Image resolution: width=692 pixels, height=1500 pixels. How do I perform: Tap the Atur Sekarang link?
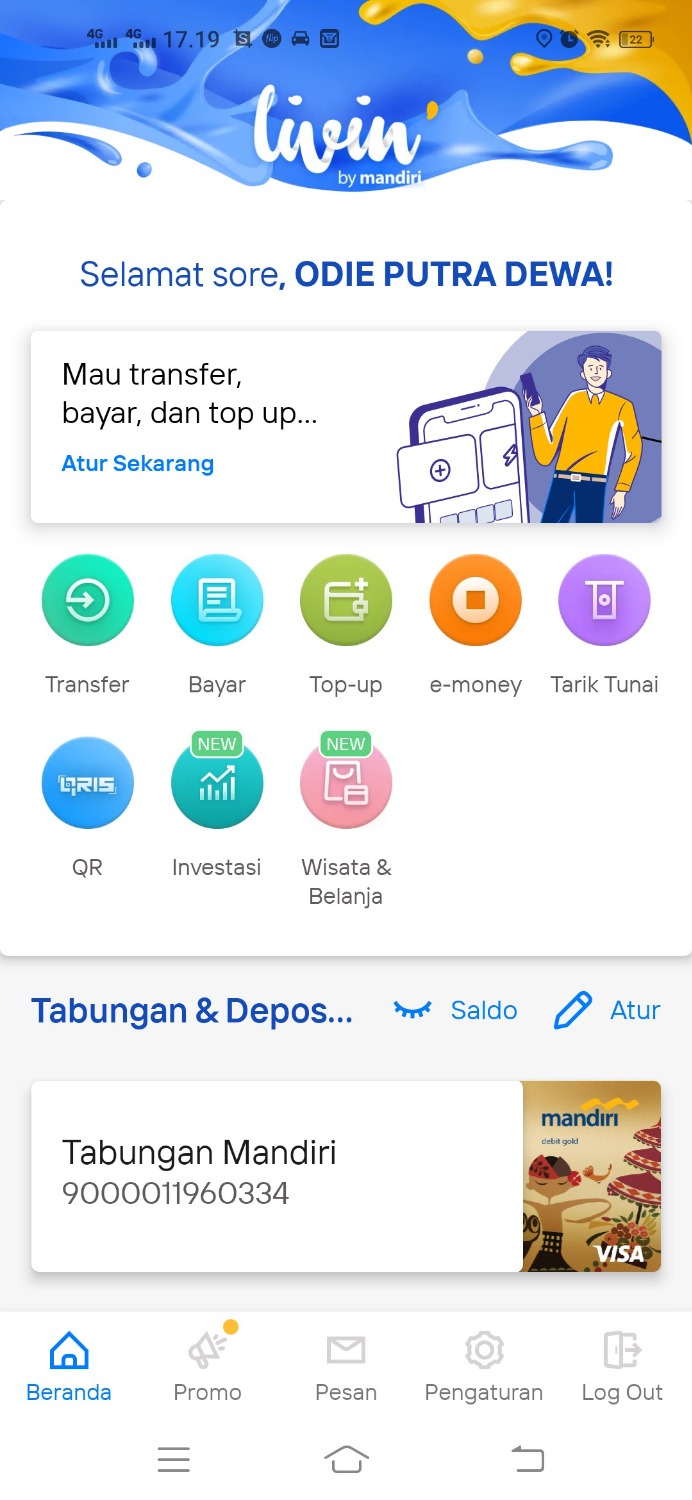(x=138, y=464)
